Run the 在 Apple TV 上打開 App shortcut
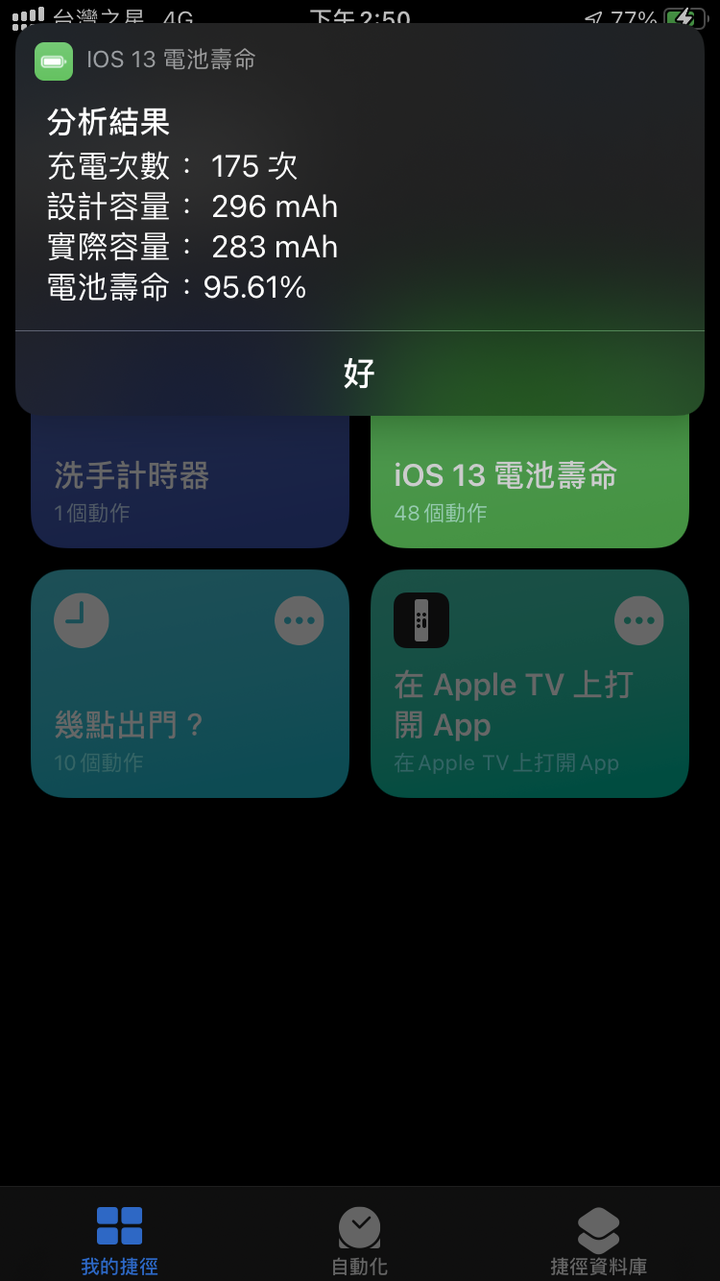The image size is (720, 1281). click(x=530, y=683)
